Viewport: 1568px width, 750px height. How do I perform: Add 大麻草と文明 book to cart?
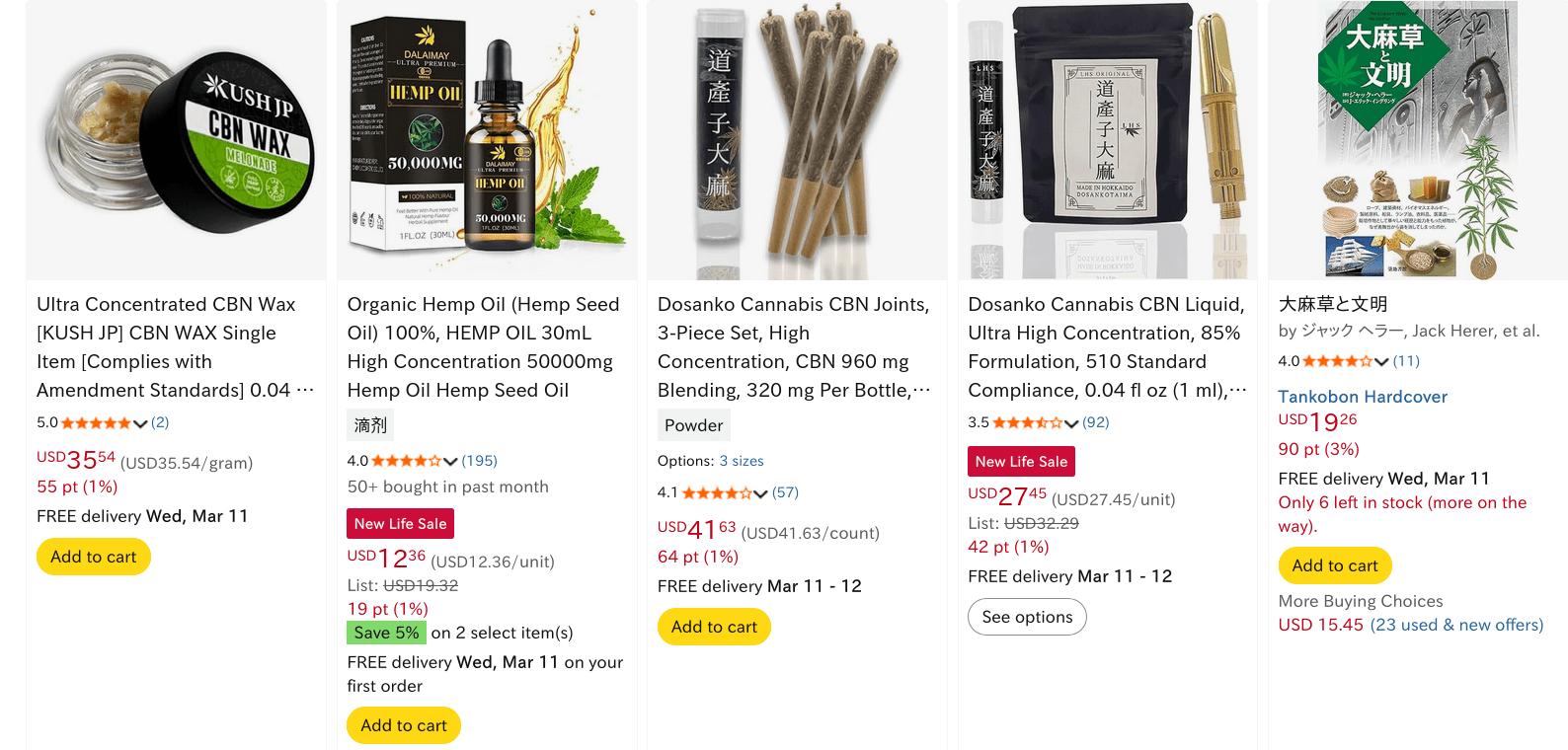point(1334,565)
